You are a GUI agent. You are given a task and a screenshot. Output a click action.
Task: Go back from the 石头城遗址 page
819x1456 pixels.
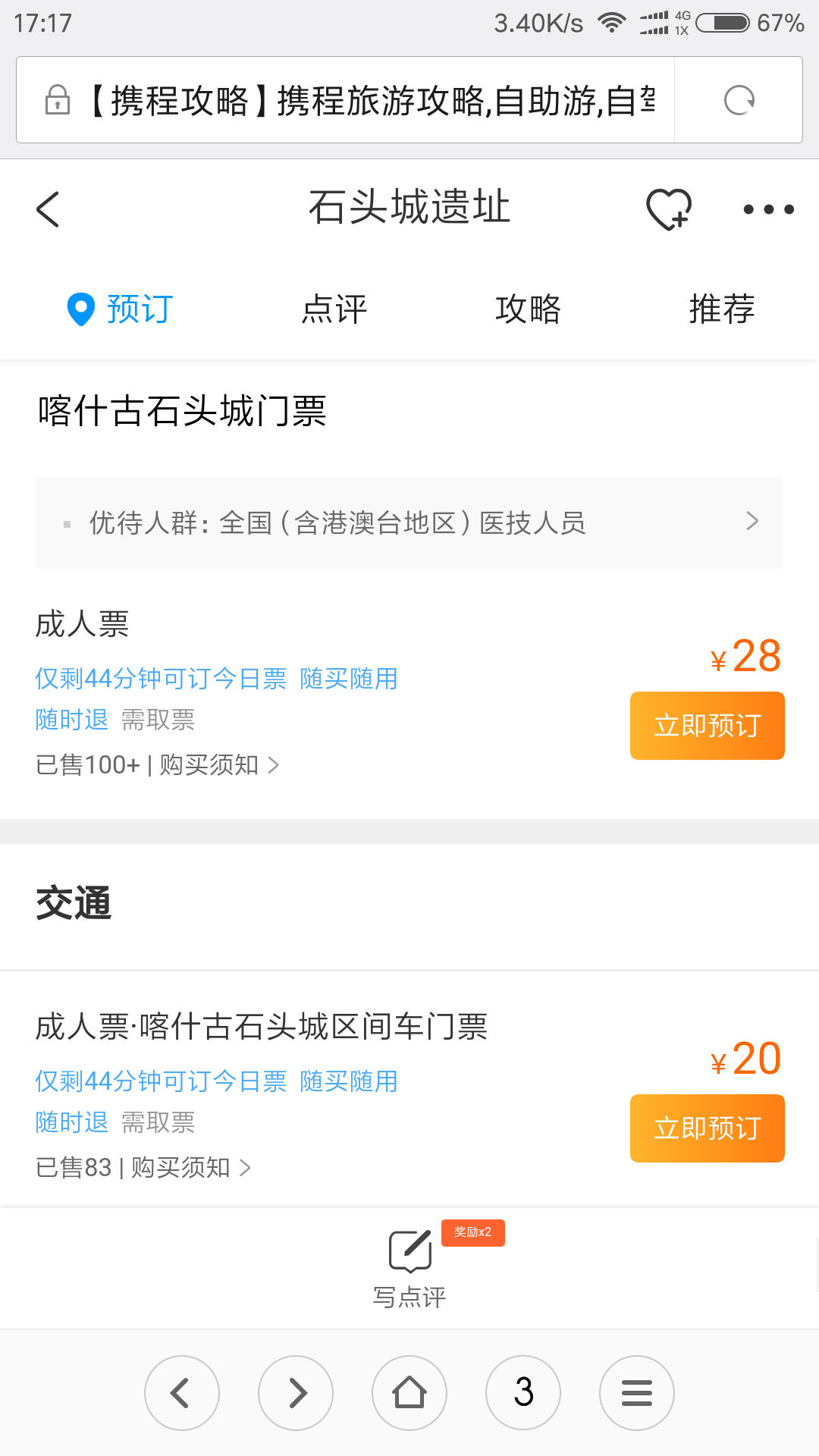(x=48, y=209)
